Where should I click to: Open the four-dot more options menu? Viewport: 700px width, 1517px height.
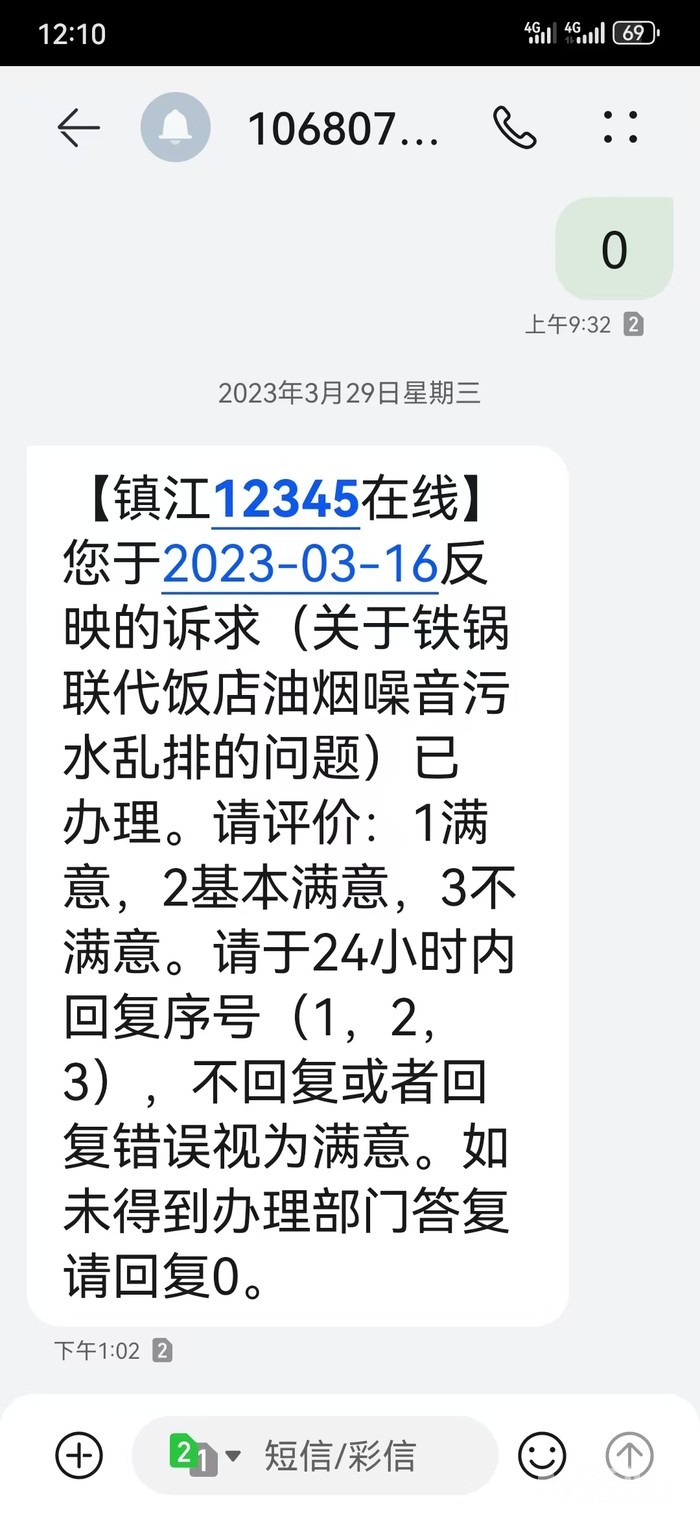(x=620, y=128)
